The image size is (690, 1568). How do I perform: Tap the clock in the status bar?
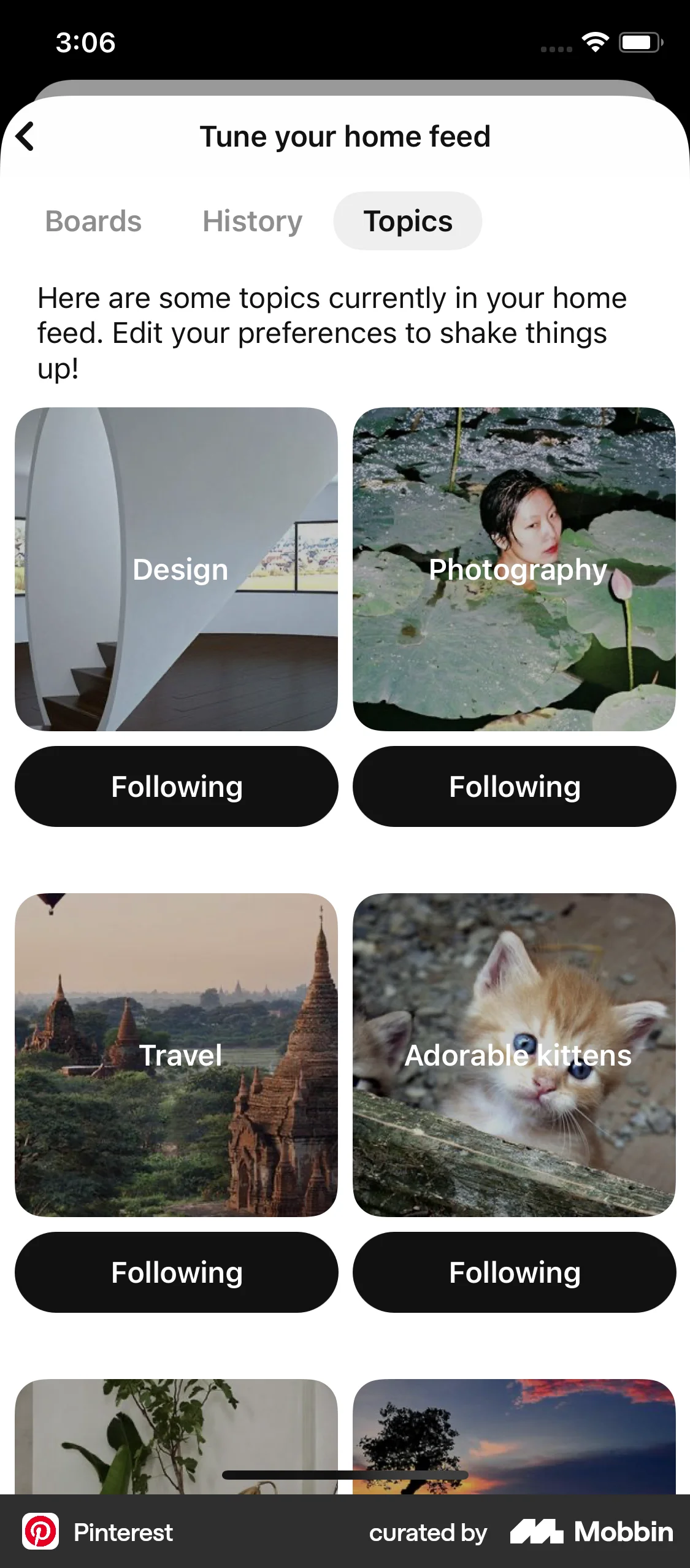pos(86,42)
